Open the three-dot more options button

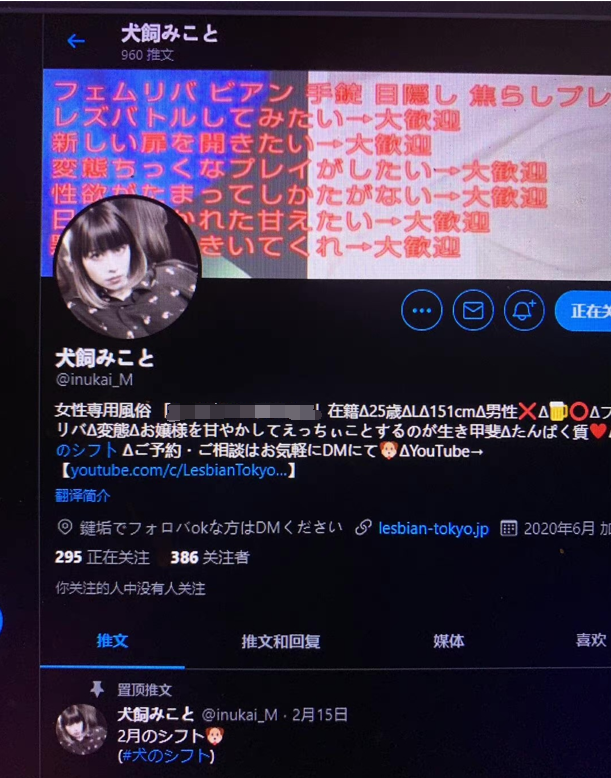(421, 311)
